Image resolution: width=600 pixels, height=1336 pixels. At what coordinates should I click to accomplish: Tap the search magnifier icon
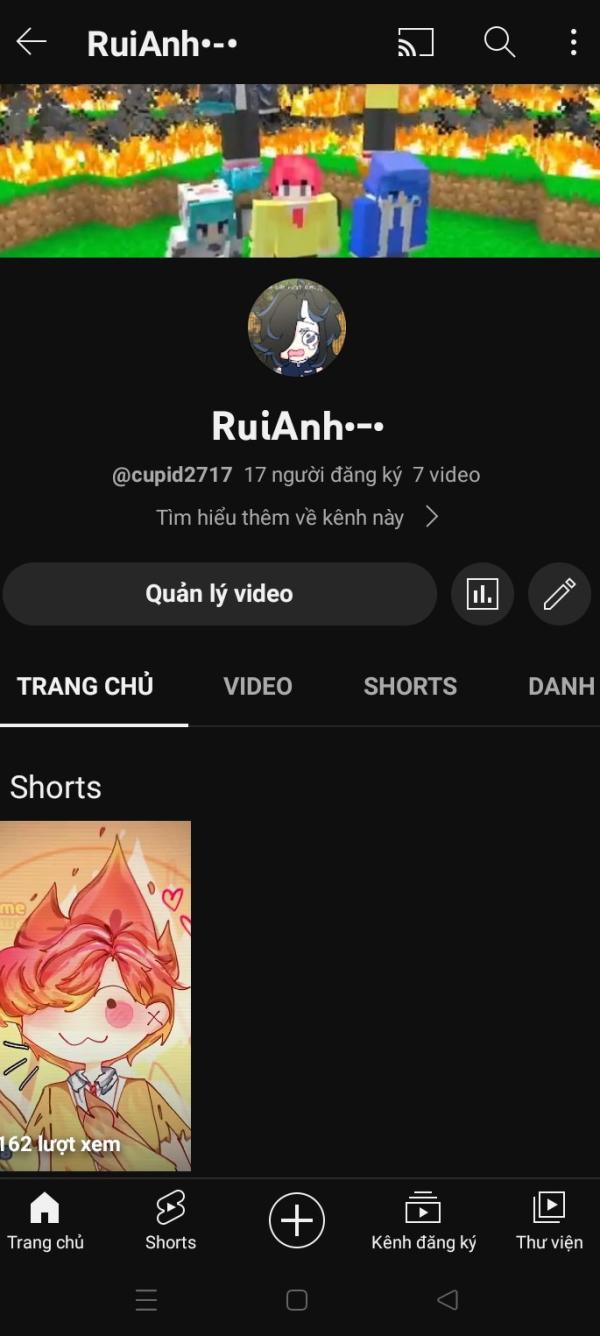[499, 42]
